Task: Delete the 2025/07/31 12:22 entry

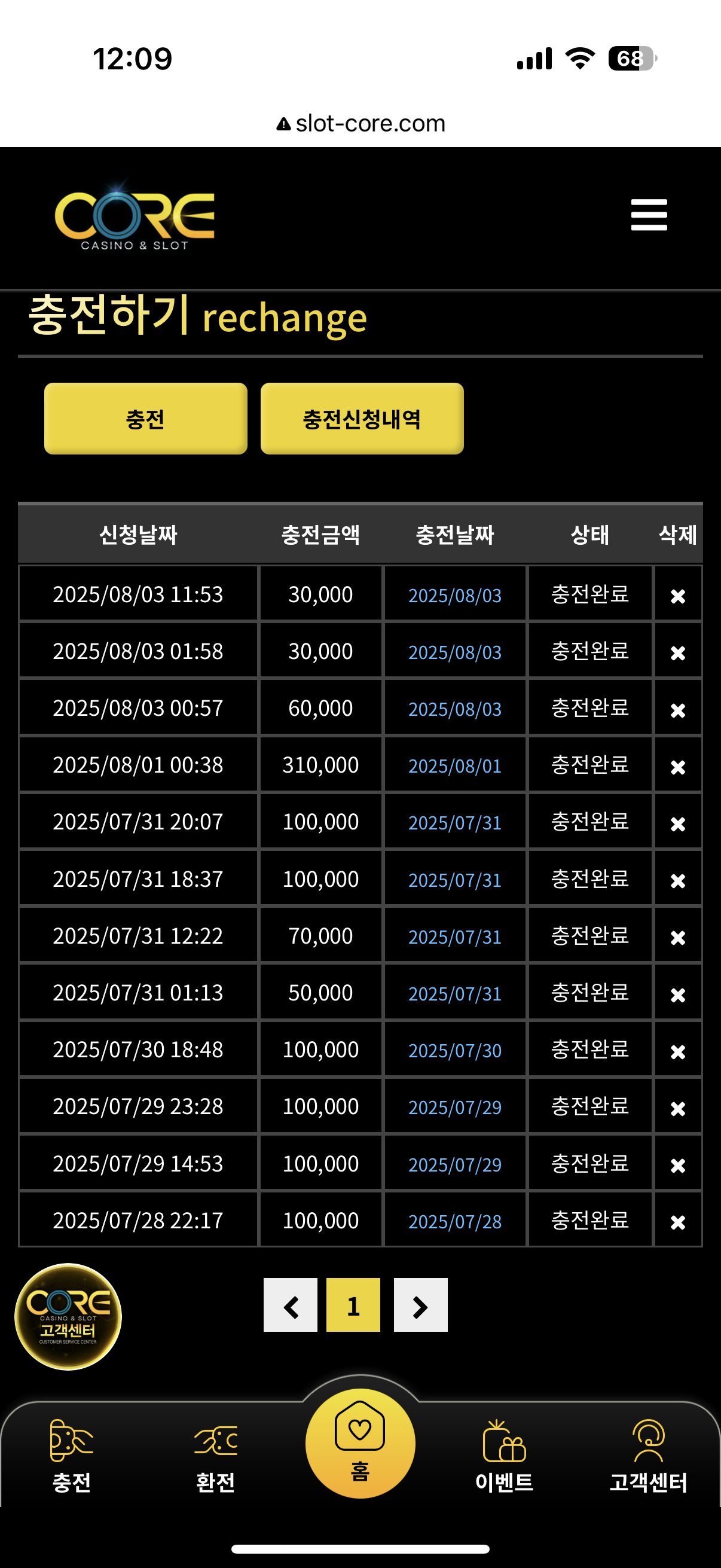Action: pyautogui.click(x=677, y=938)
